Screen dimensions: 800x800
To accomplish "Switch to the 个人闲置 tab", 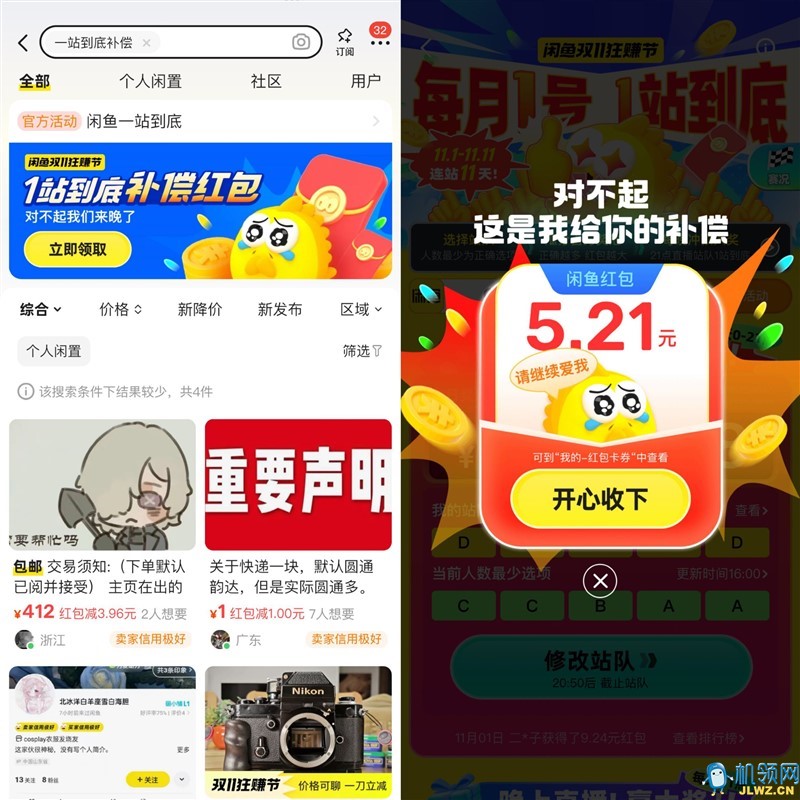I will 150,81.
